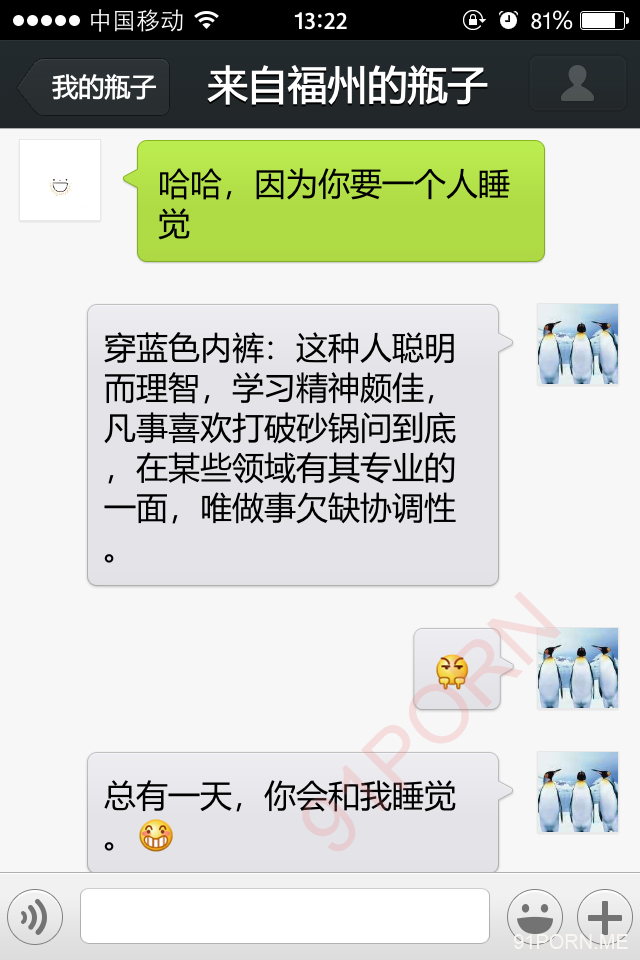This screenshot has width=640, height=960.
Task: Open the emoji picker
Action: (535, 916)
